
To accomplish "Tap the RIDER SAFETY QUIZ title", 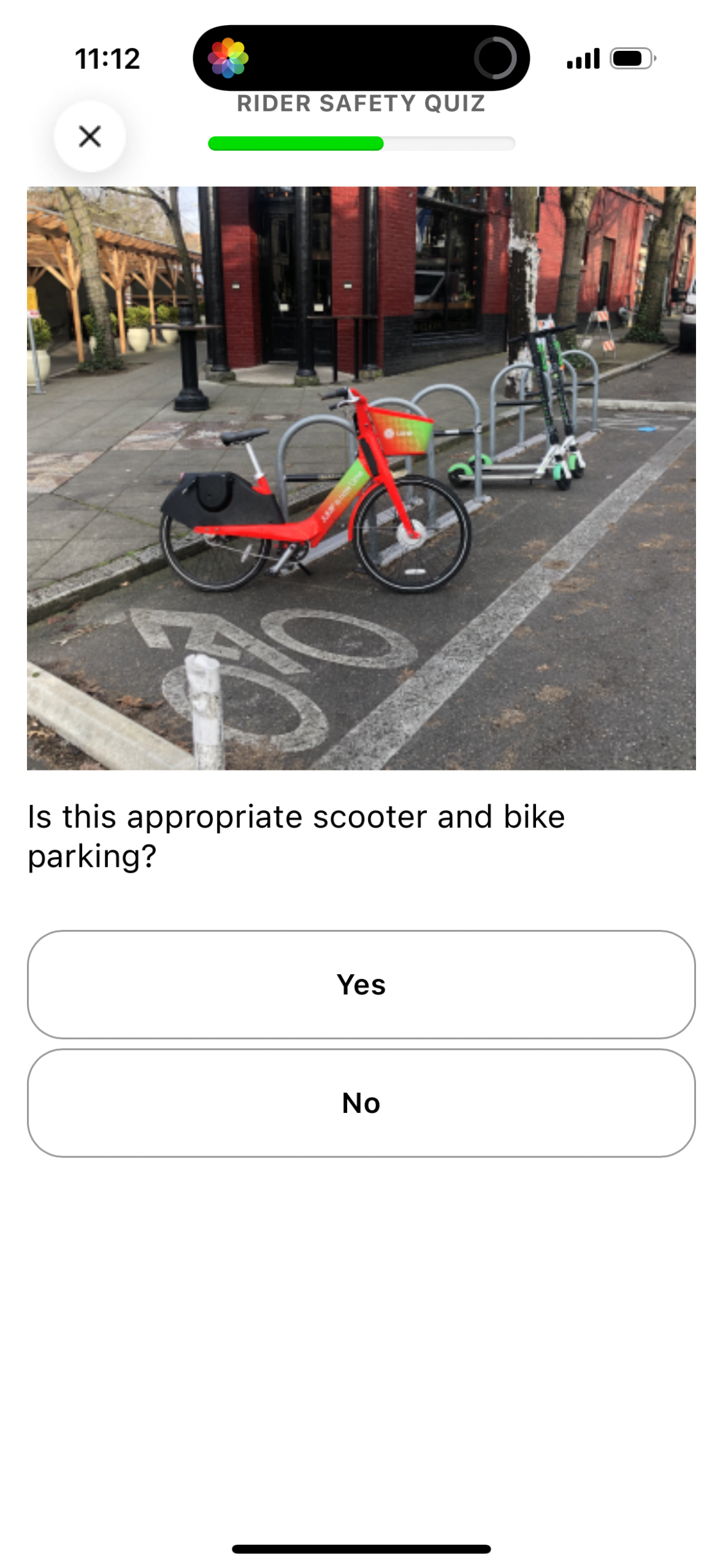I will 361,103.
